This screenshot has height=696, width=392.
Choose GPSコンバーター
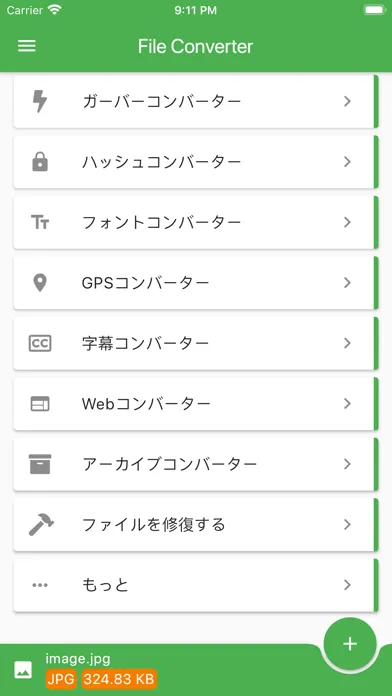[x=196, y=283]
